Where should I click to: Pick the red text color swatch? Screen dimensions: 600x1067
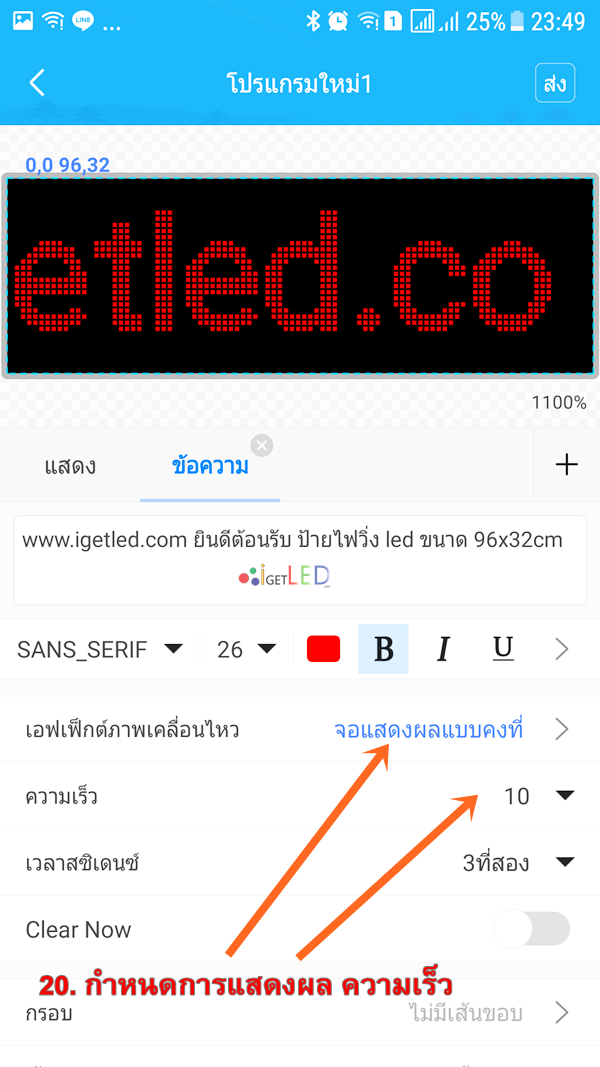323,649
